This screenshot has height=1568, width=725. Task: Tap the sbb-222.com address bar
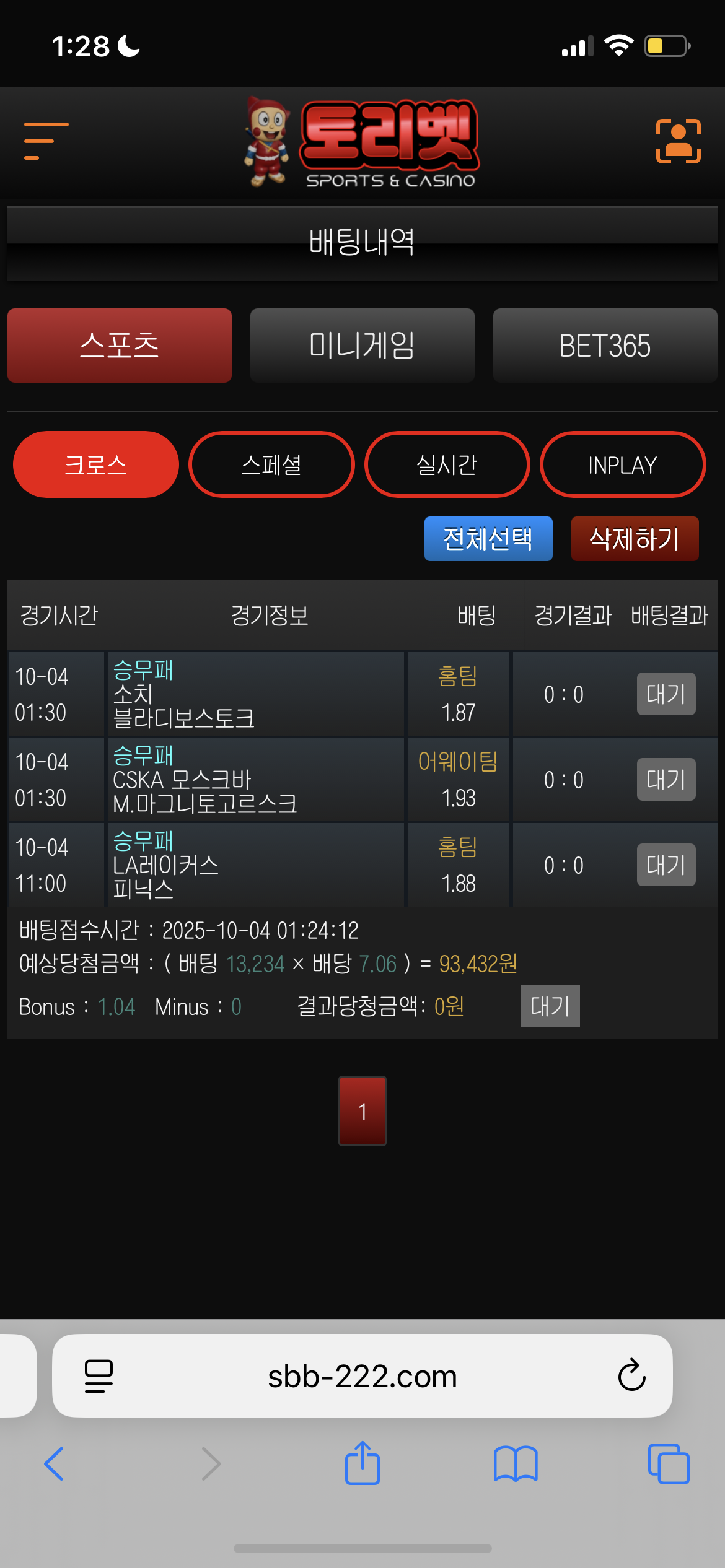[x=362, y=1376]
